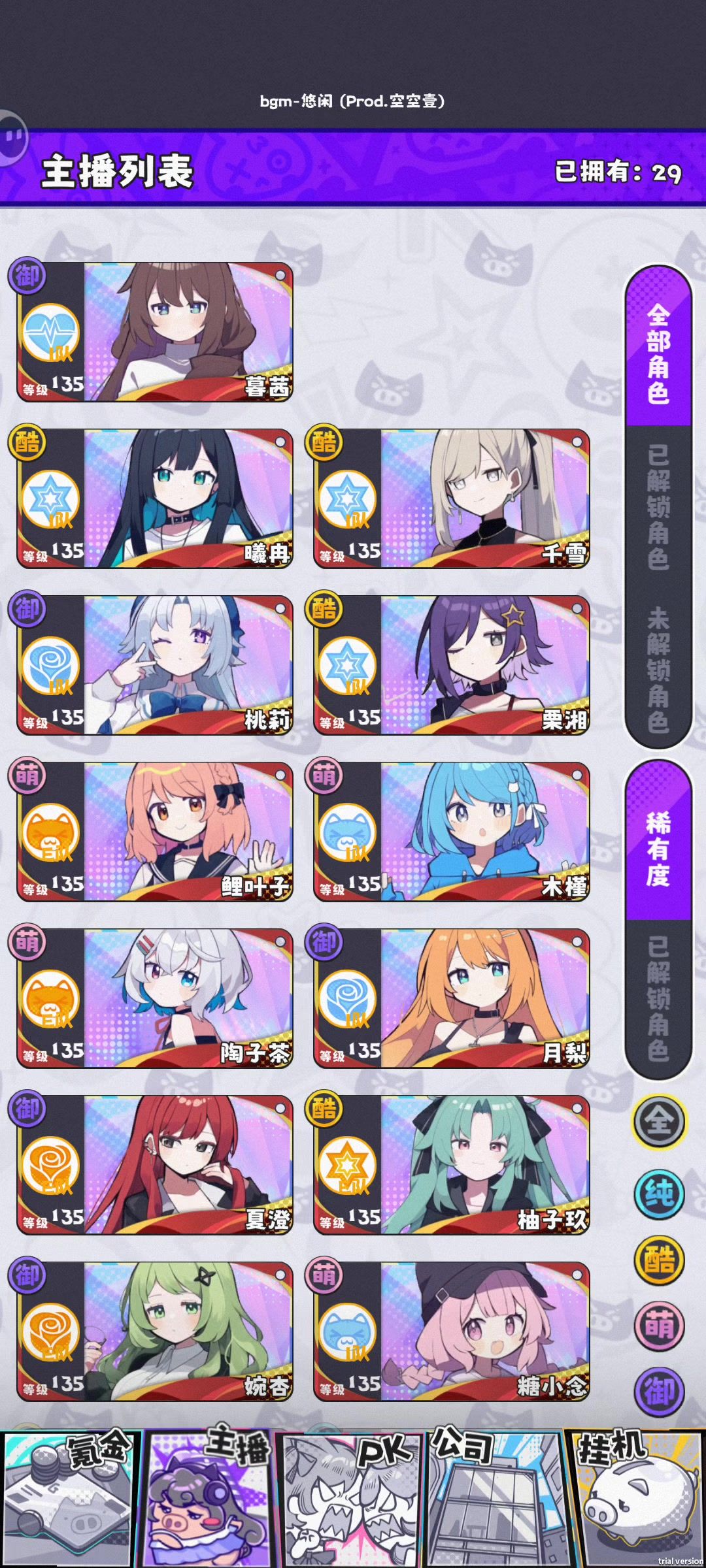Open streamer card 柚子玖
This screenshot has width=706, height=1568.
pyautogui.click(x=452, y=1165)
